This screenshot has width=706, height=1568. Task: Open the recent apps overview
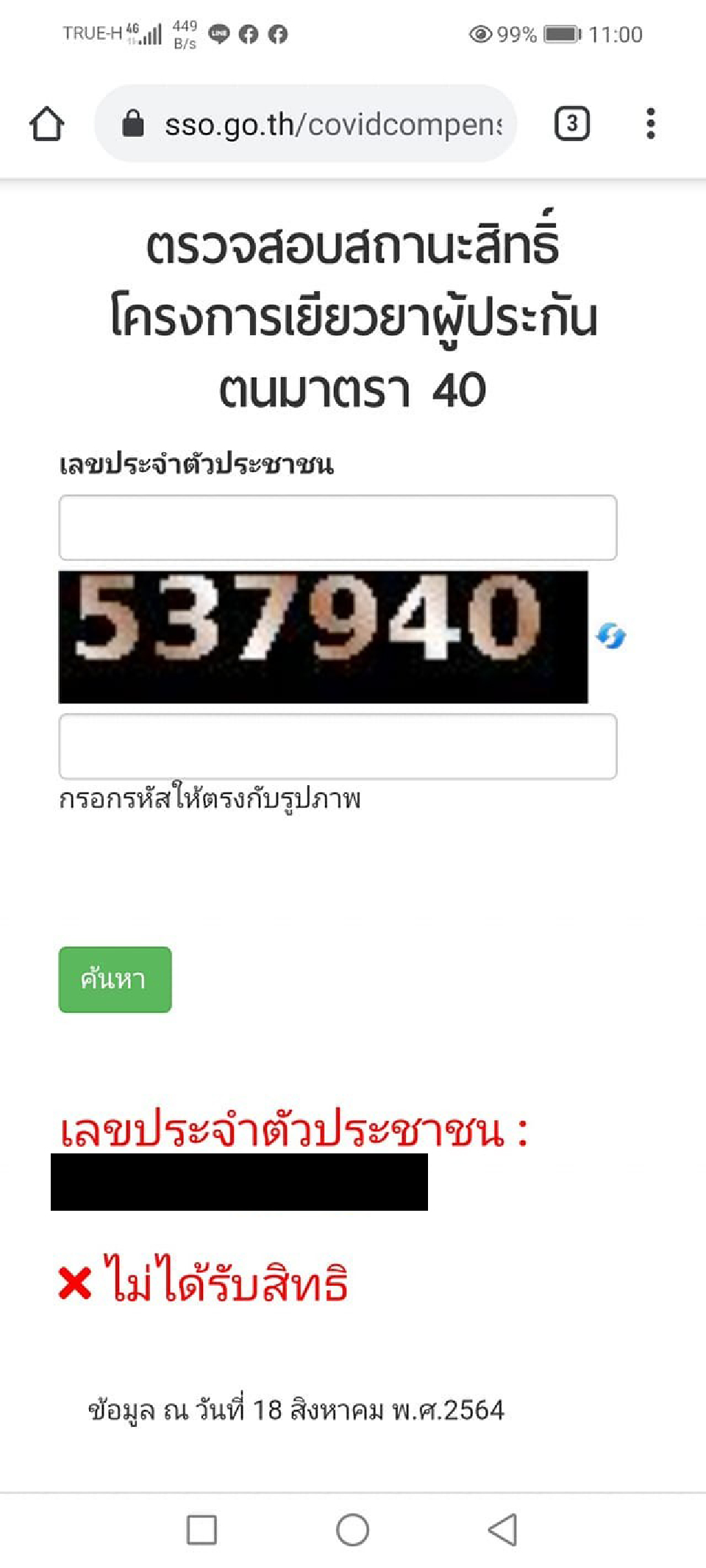pyautogui.click(x=202, y=1530)
